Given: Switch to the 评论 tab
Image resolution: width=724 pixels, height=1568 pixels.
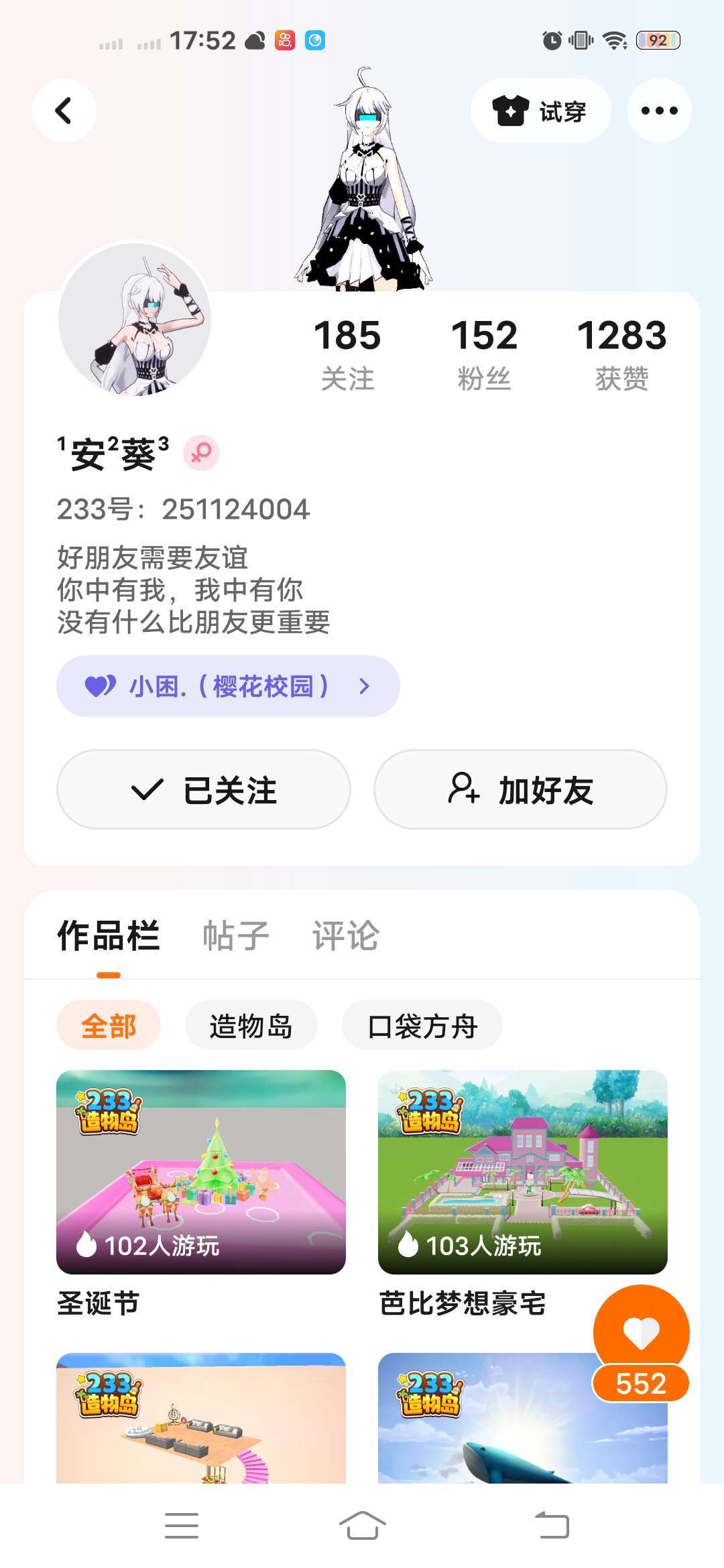Looking at the screenshot, I should (345, 935).
